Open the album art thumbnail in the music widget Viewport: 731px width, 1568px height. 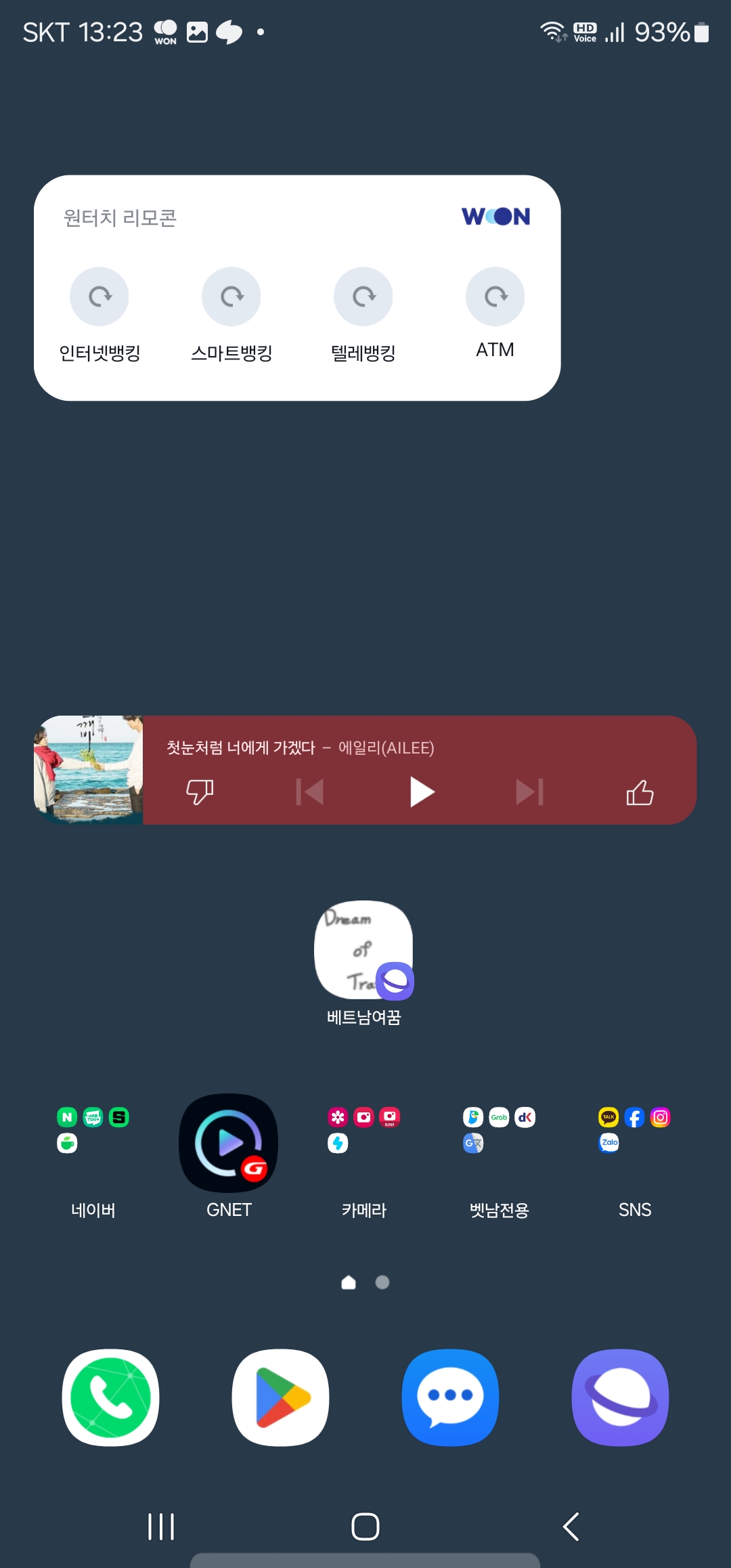point(89,770)
